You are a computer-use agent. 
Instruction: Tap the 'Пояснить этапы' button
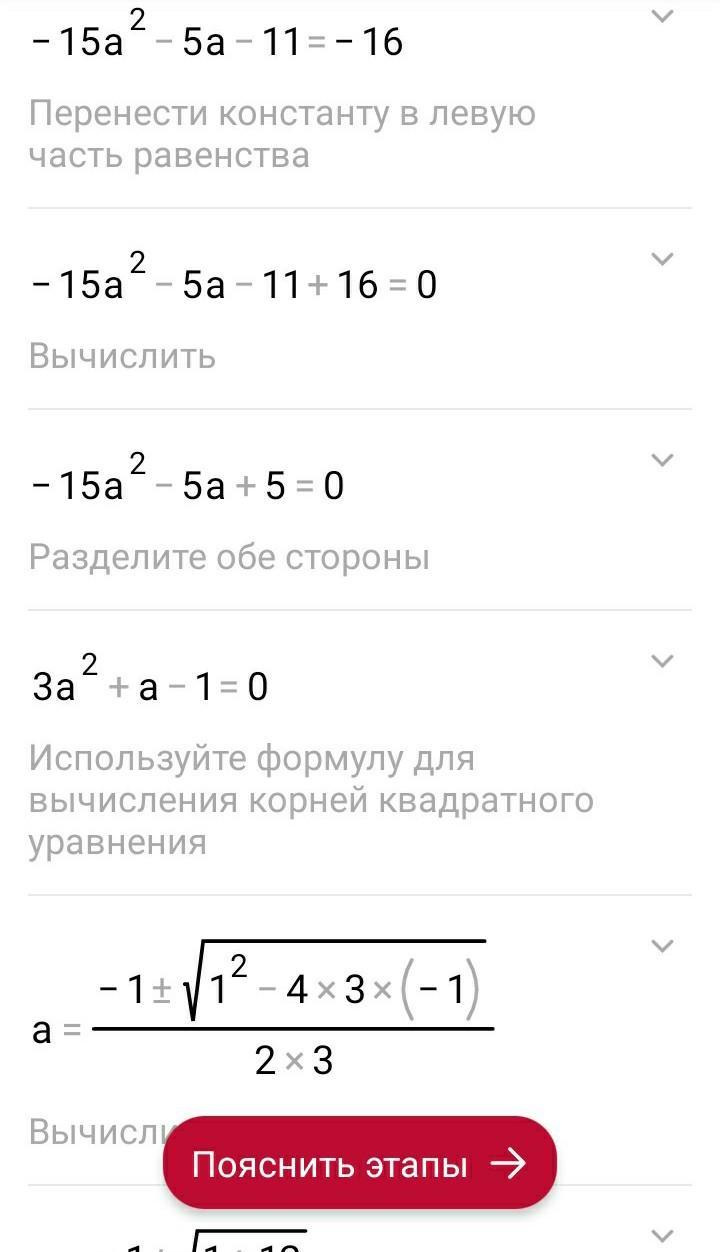pos(359,1164)
